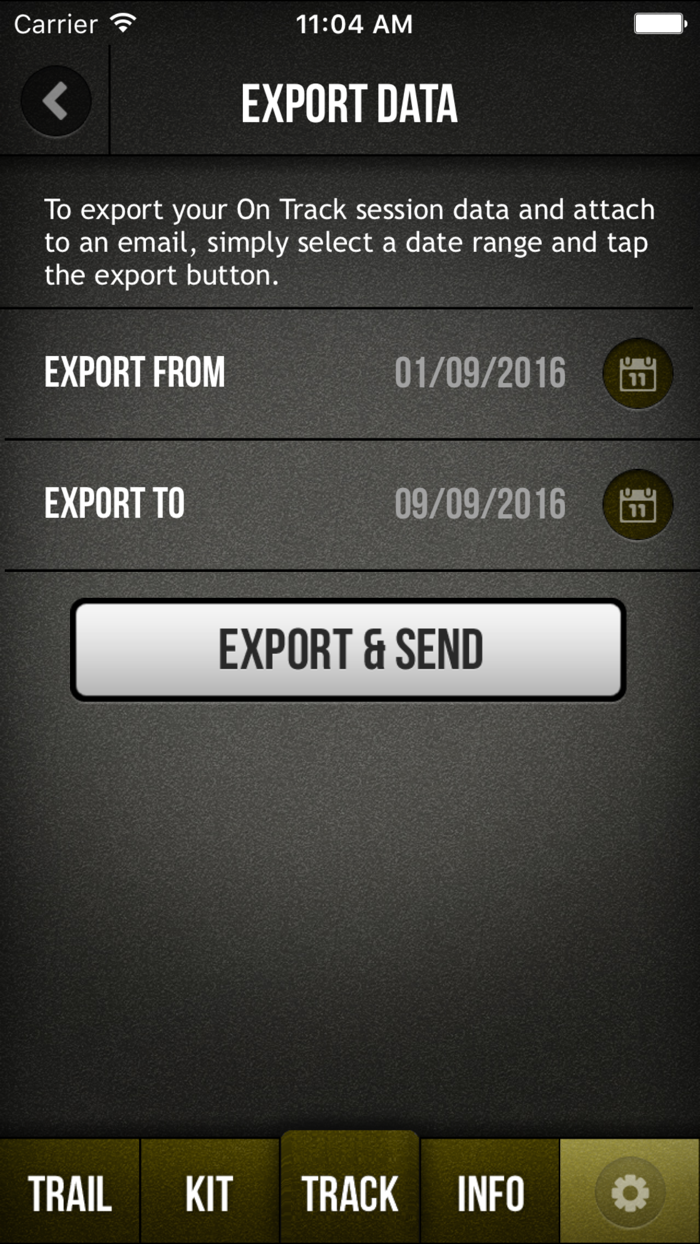Tap the Export & Send button
The image size is (700, 1244).
pyautogui.click(x=348, y=650)
